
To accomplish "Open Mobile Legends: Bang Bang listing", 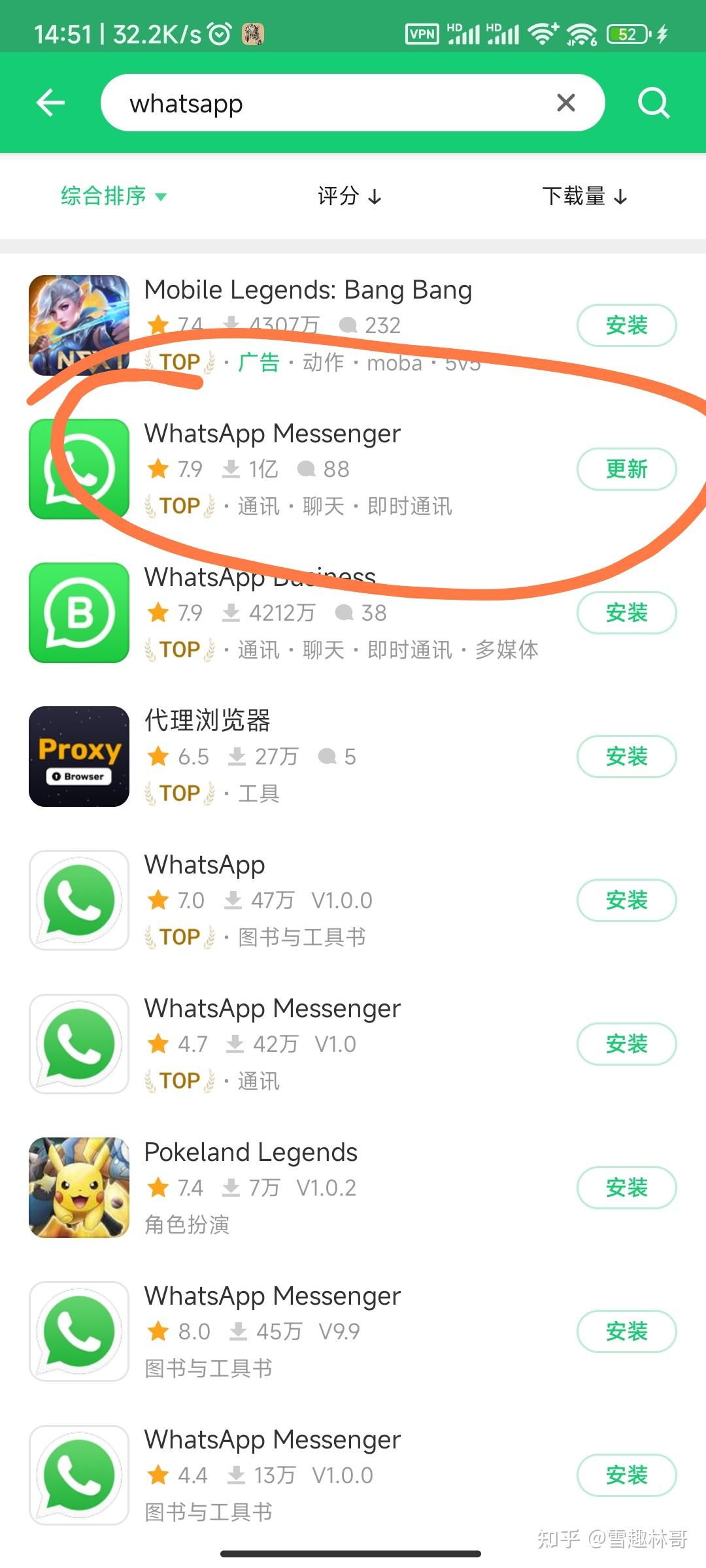I will click(307, 291).
